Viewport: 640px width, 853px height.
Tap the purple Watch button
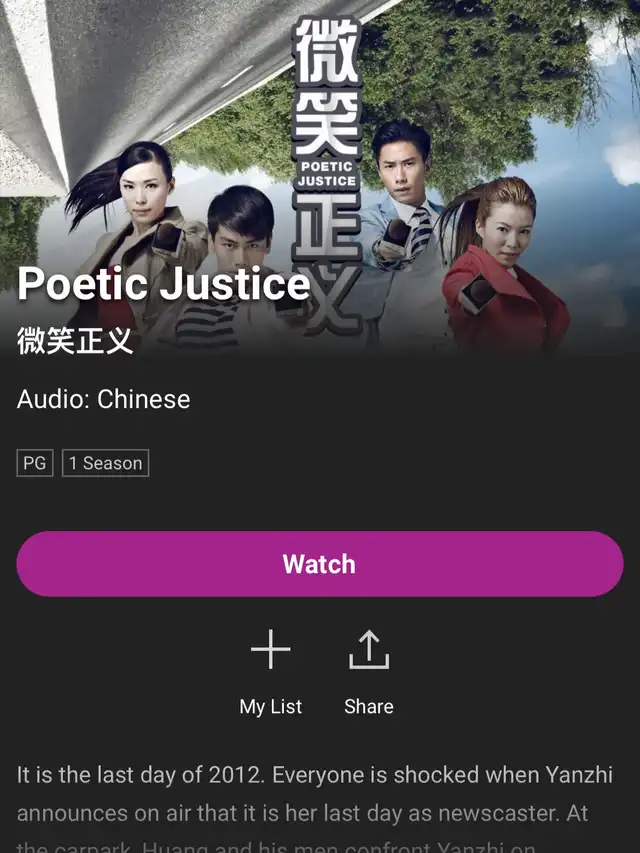click(319, 564)
